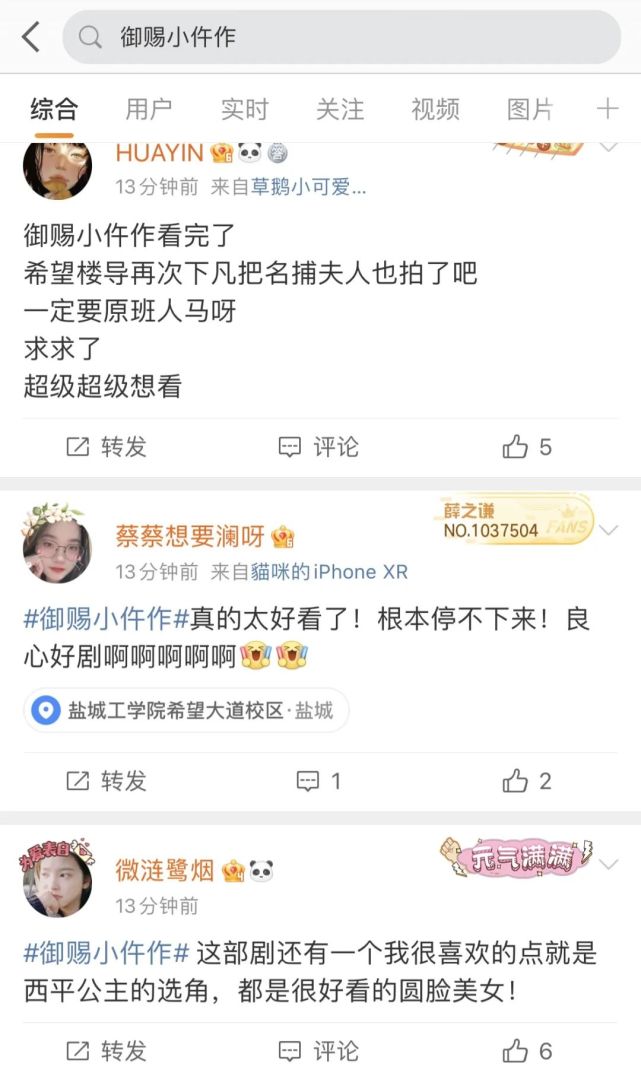Repost 微涟鹭烟's post

(x=106, y=1051)
